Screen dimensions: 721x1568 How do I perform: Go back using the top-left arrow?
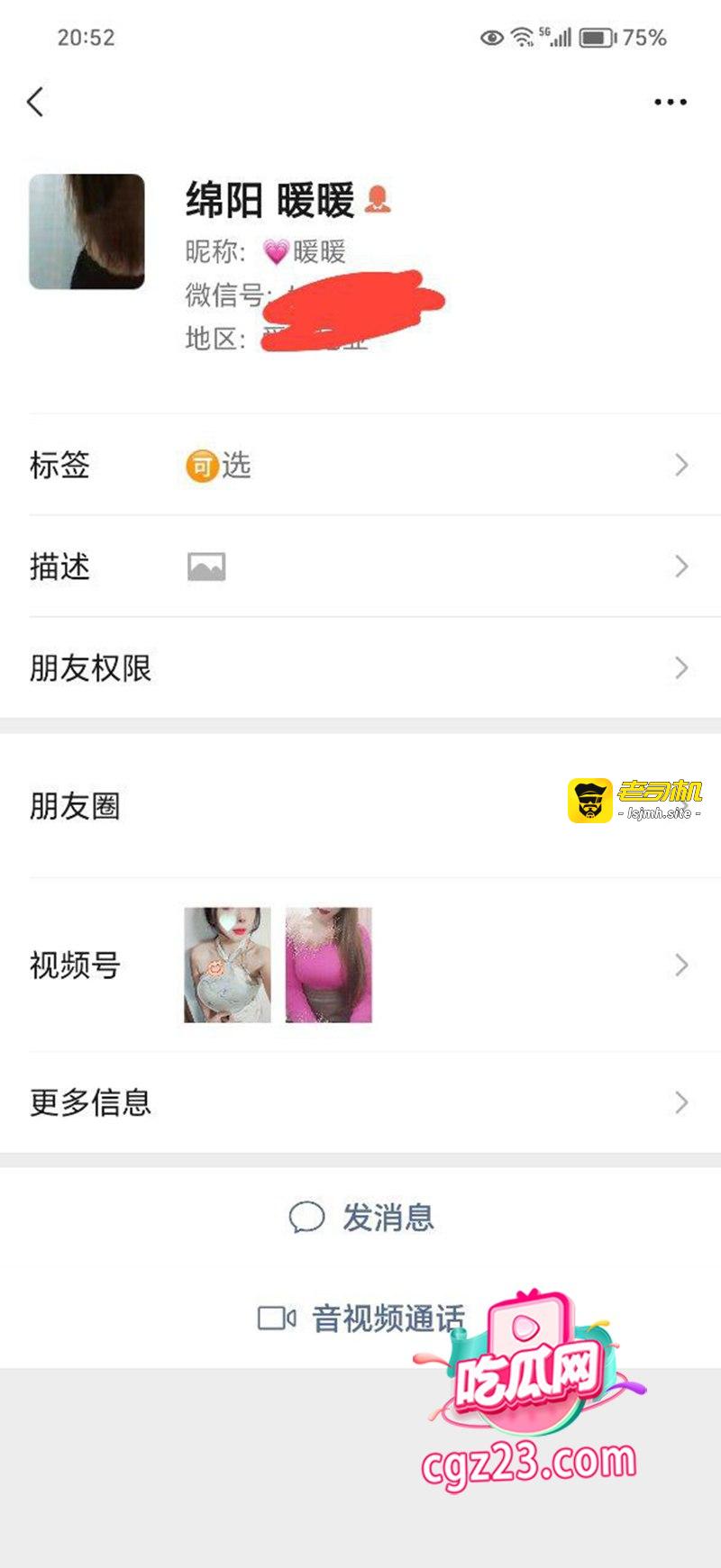point(36,102)
